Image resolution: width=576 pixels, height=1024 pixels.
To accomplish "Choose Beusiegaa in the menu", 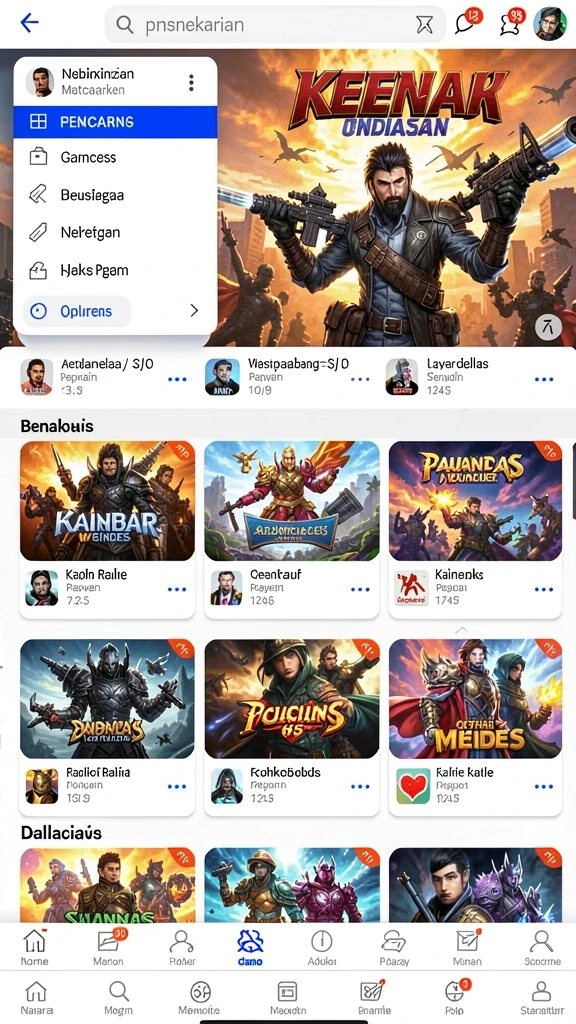I will (x=116, y=195).
